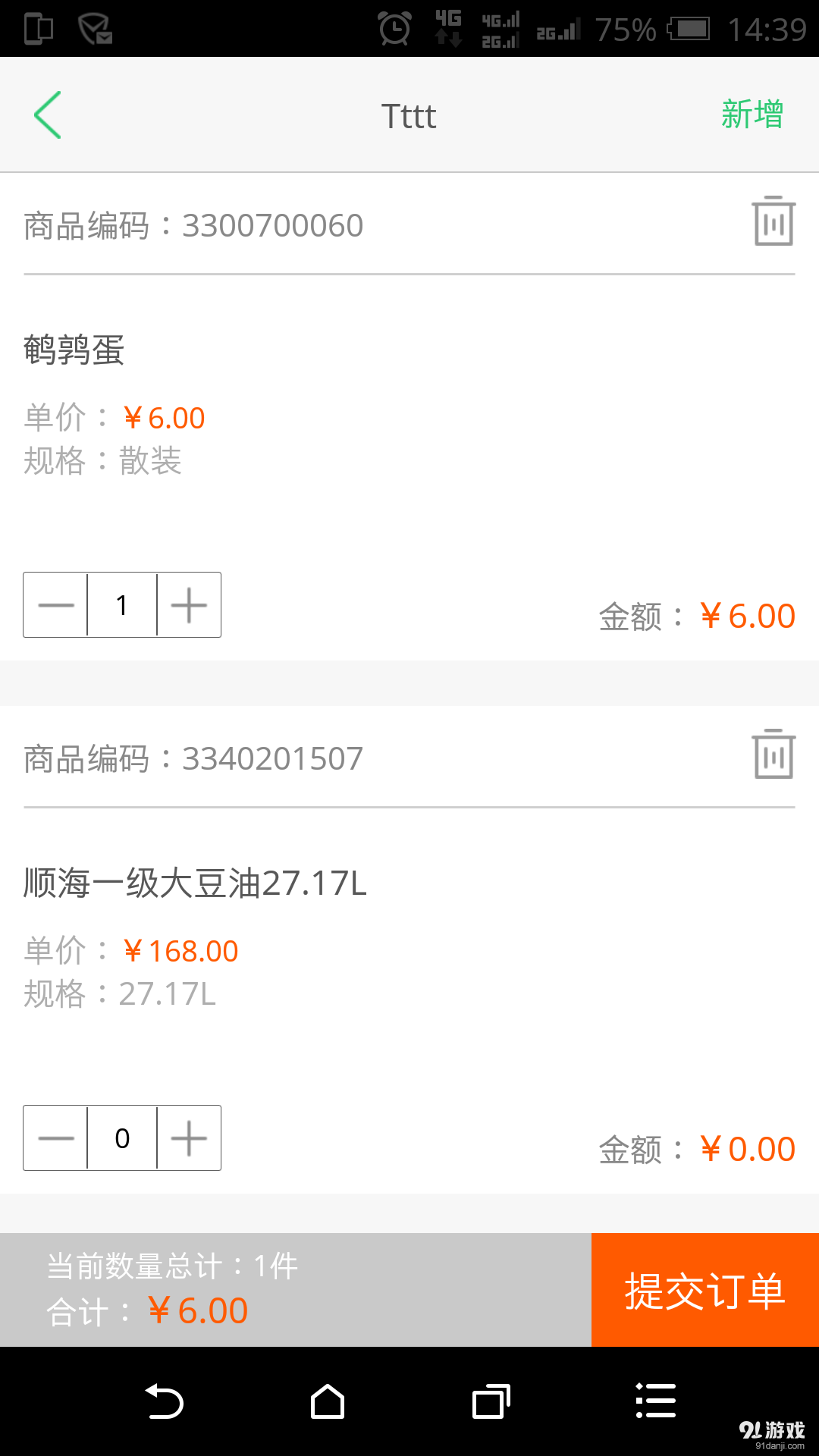Decrease quantity of 鹌鹑蛋 with minus button

pyautogui.click(x=55, y=604)
